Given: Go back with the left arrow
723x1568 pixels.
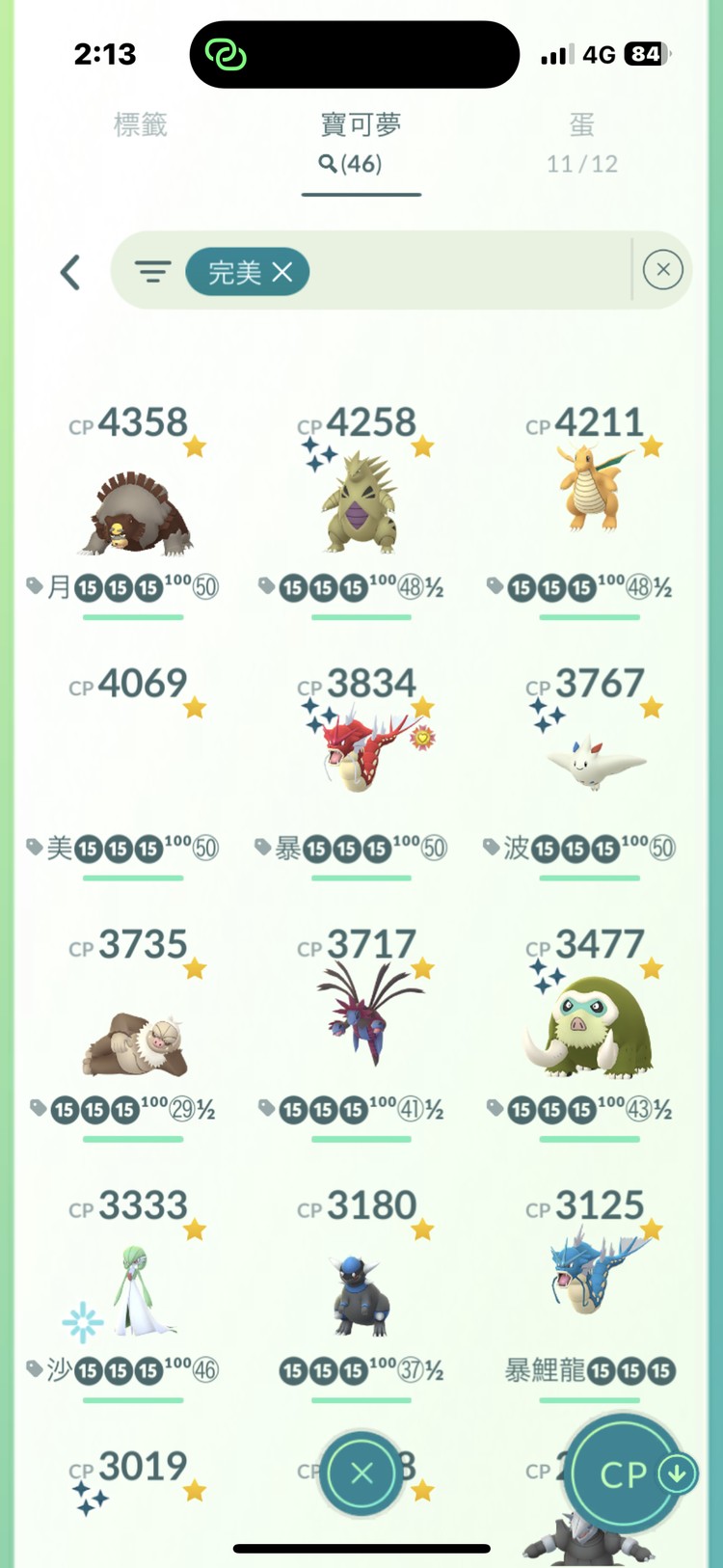Looking at the screenshot, I should coord(70,272).
